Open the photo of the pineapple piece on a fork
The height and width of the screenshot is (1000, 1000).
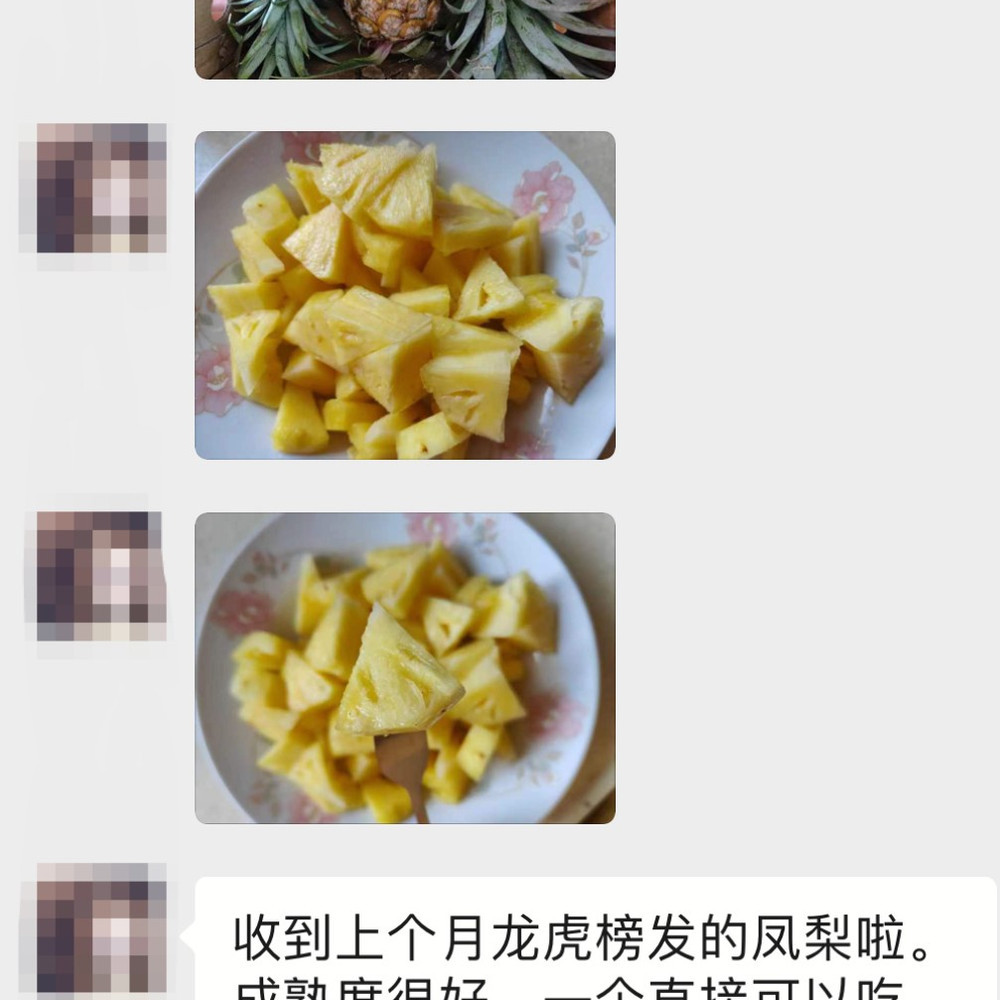tap(405, 668)
